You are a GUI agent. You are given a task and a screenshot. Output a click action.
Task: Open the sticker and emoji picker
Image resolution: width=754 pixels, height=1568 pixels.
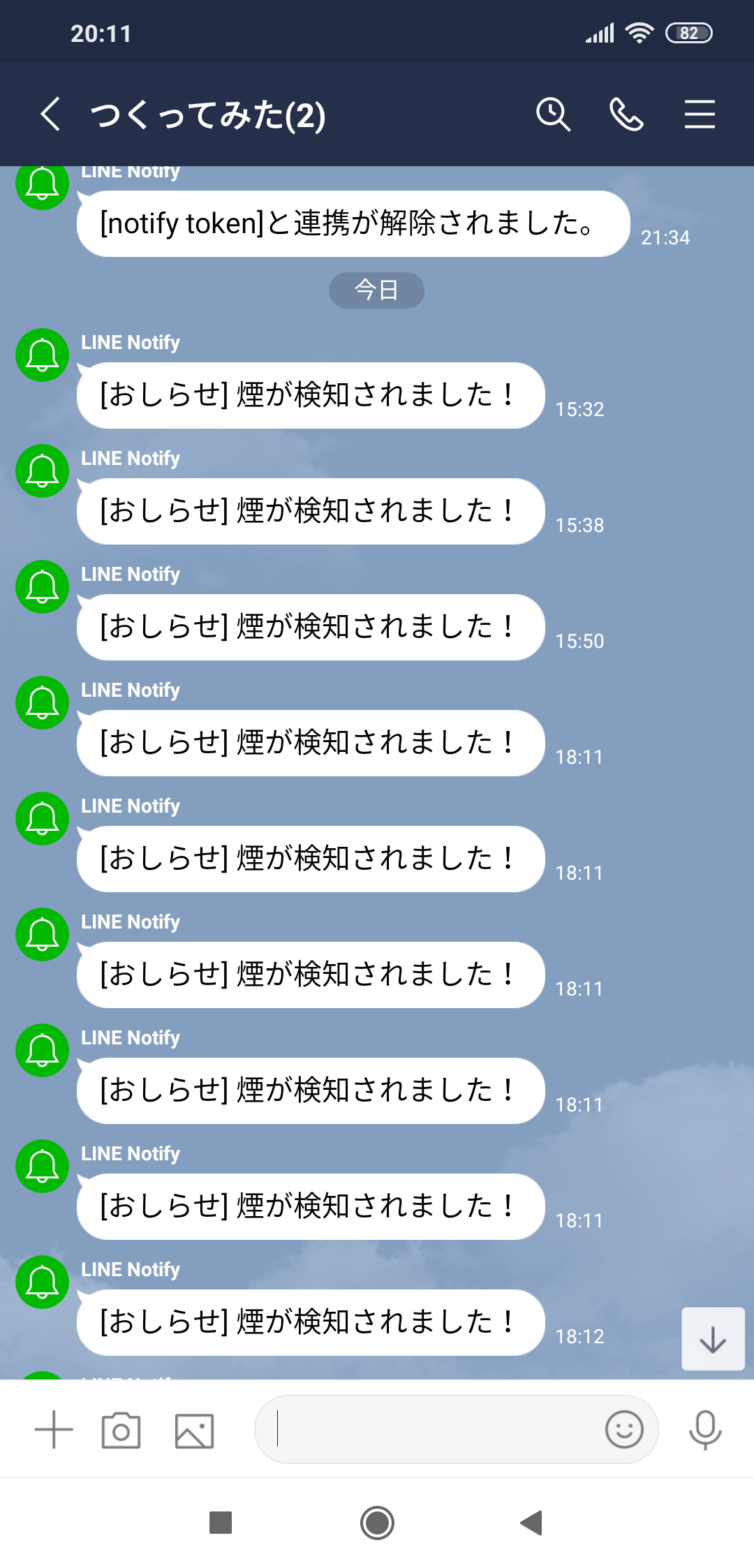point(623,1430)
